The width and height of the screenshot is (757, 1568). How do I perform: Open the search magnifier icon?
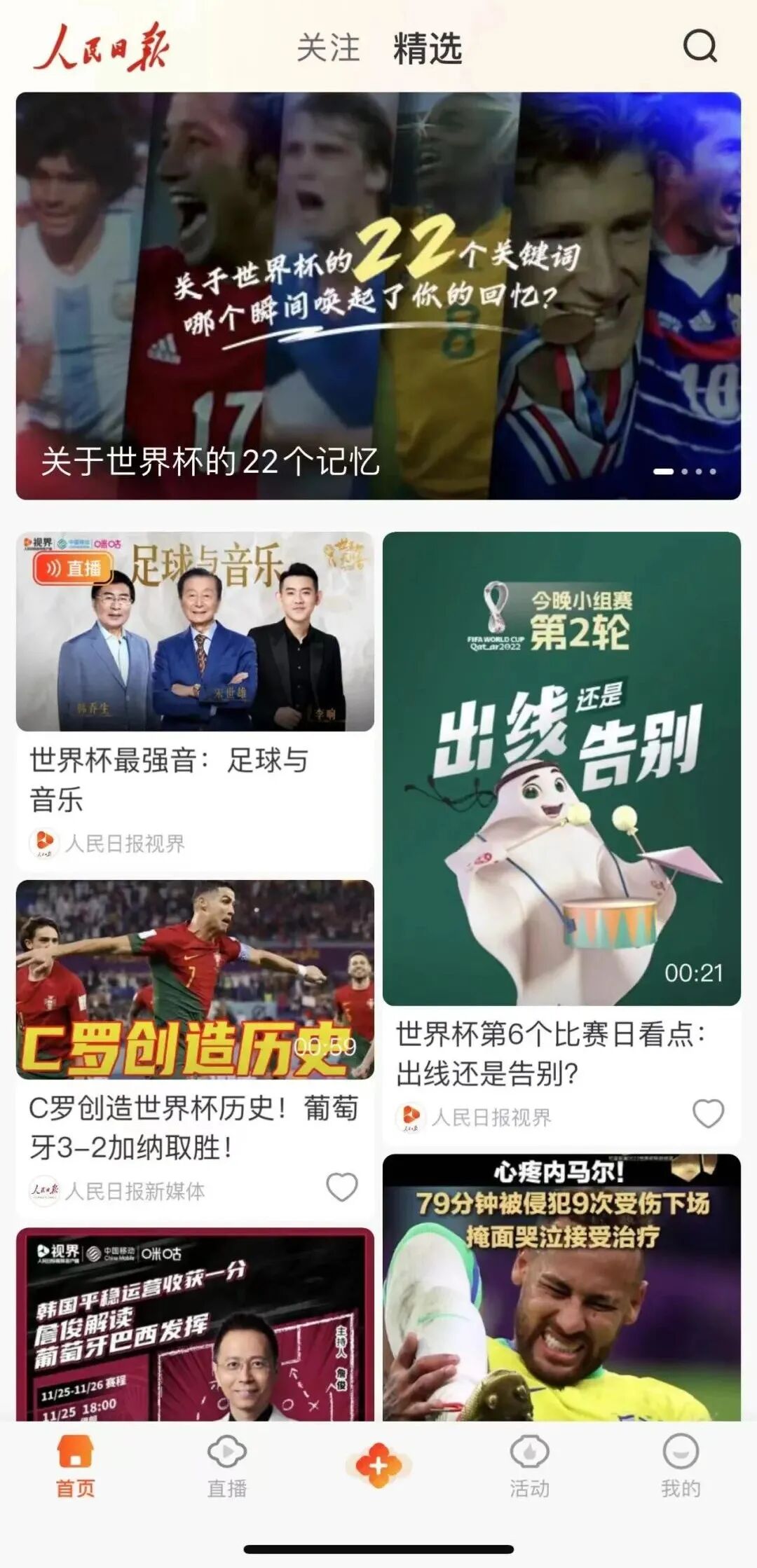[x=700, y=47]
